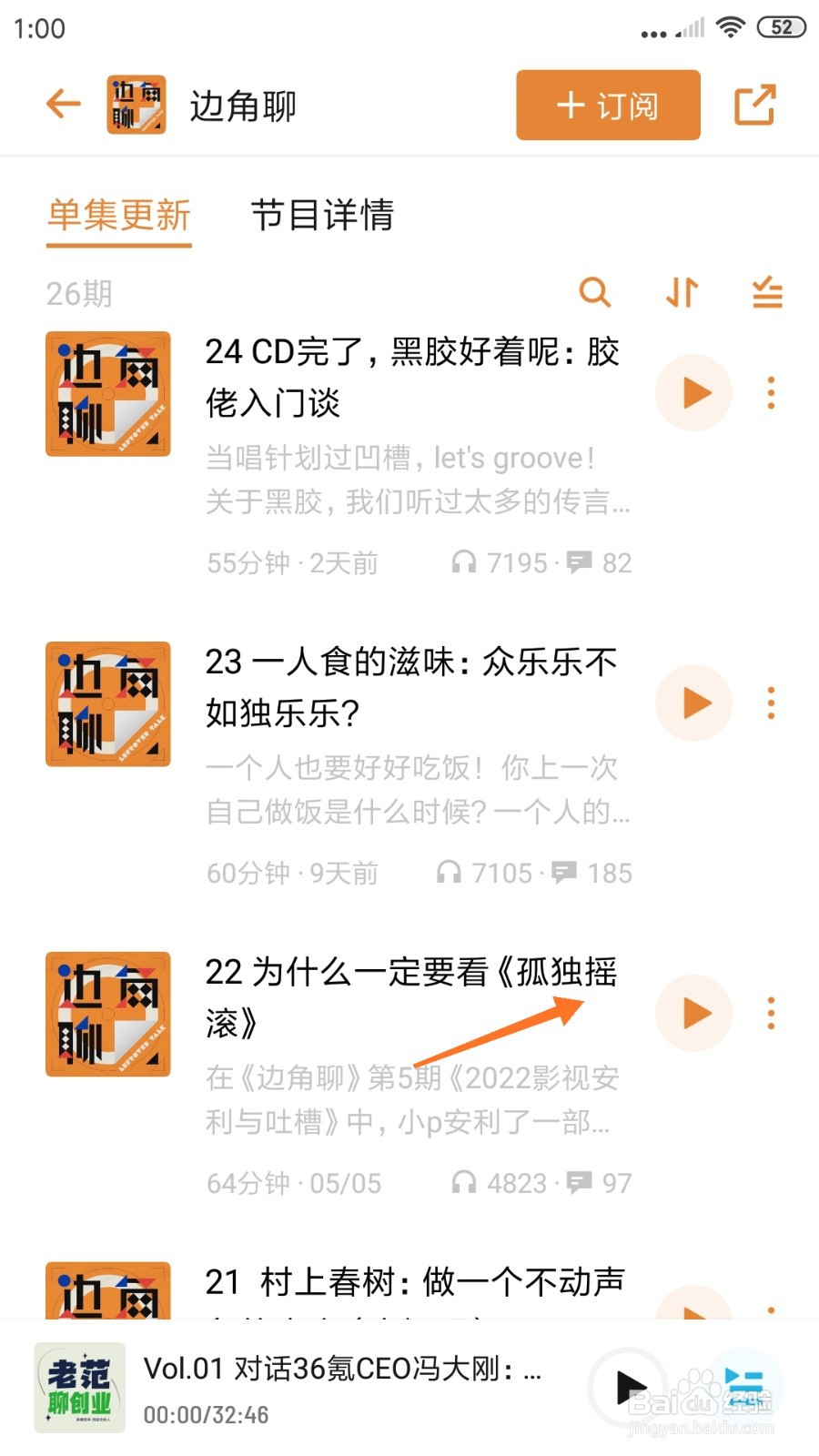
Task: Open more options for episode 23
Action: tap(771, 703)
